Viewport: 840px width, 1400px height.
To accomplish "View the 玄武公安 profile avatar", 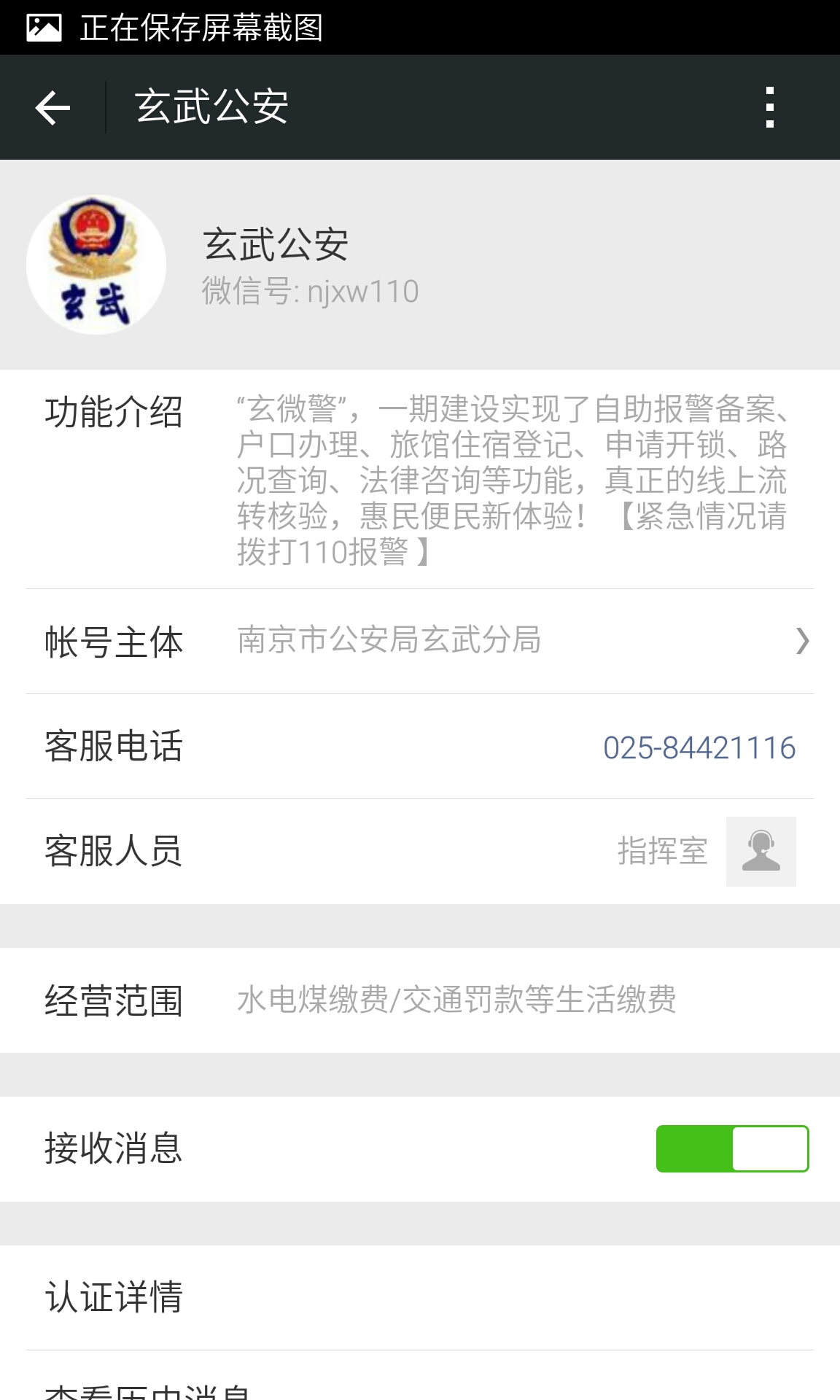I will 96,265.
